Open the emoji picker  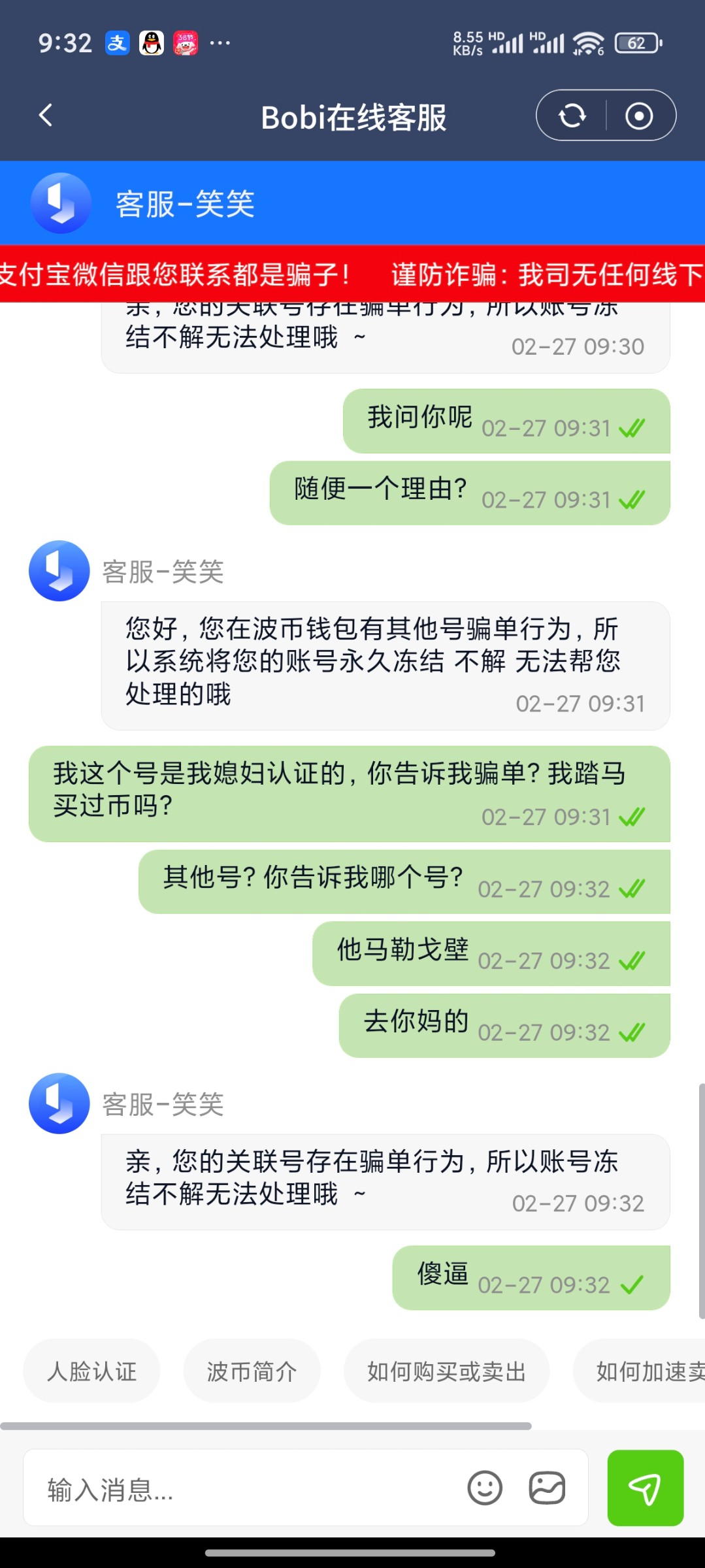point(485,1488)
